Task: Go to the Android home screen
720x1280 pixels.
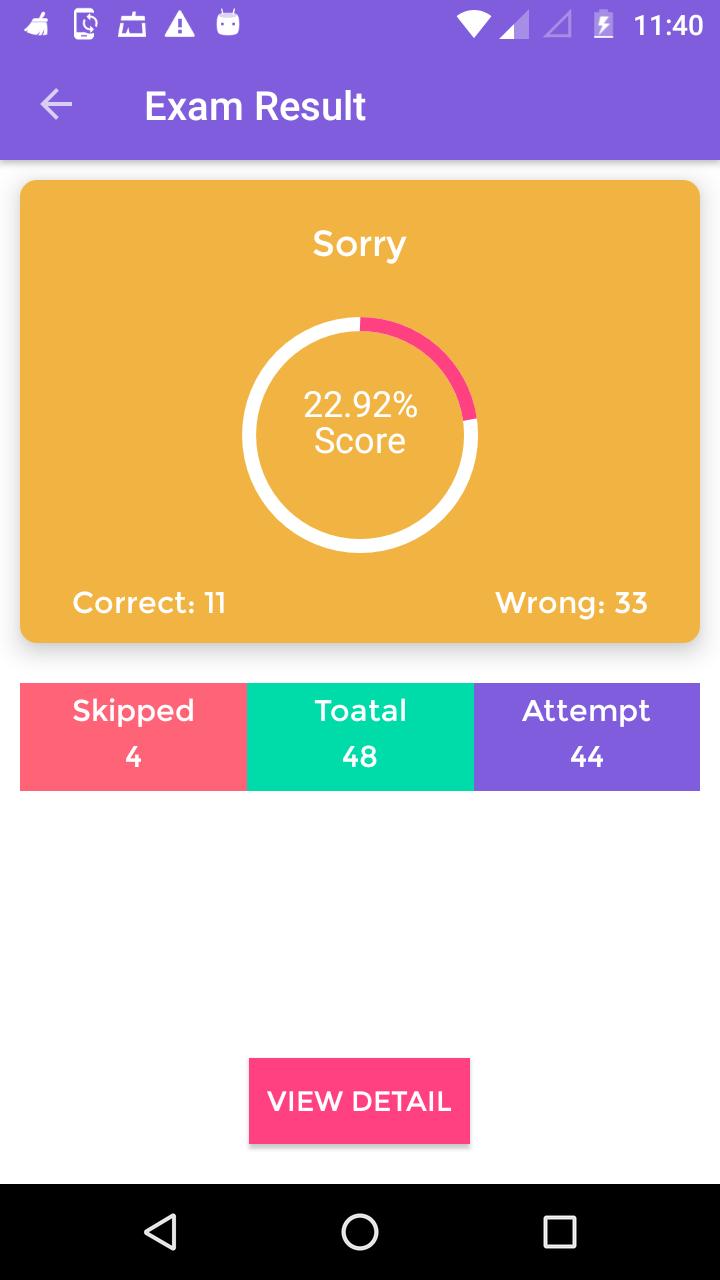Action: click(x=360, y=1232)
